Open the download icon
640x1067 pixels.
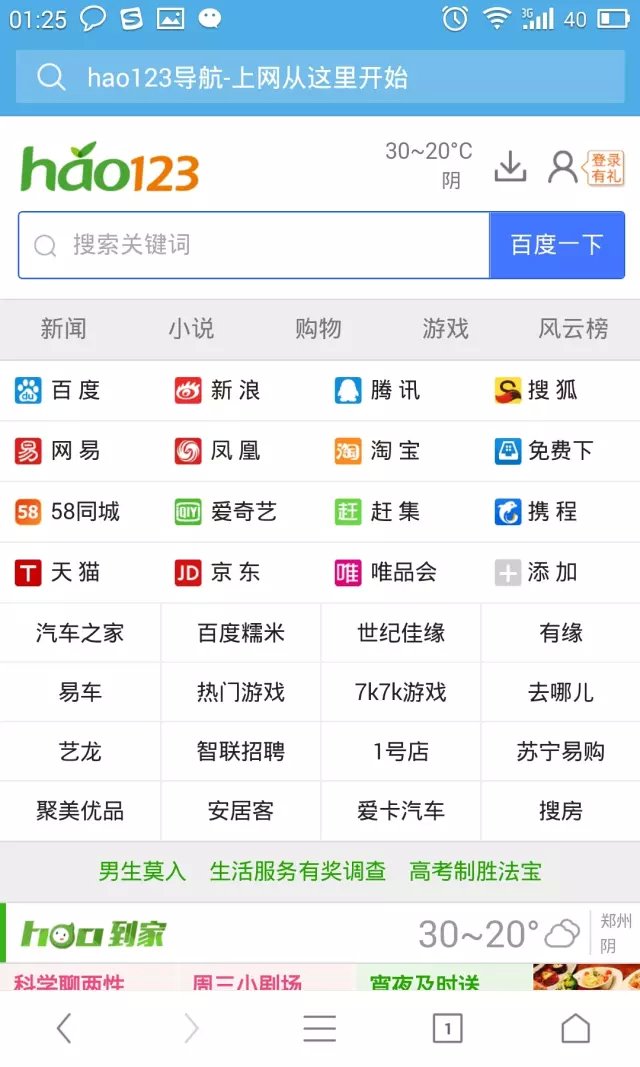[x=510, y=167]
